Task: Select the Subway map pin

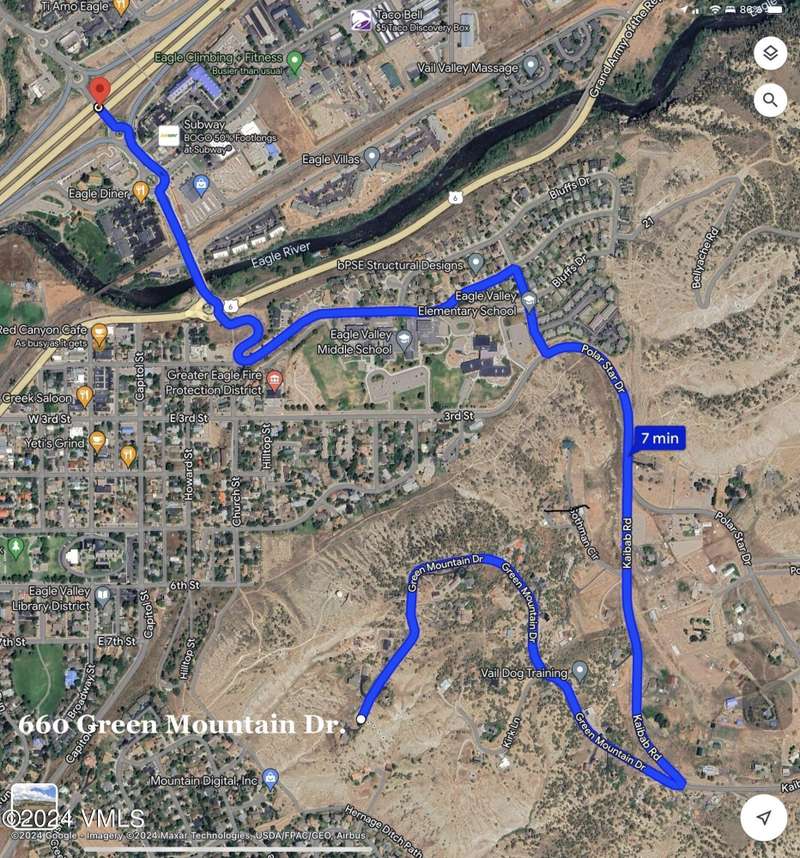Action: click(x=170, y=135)
